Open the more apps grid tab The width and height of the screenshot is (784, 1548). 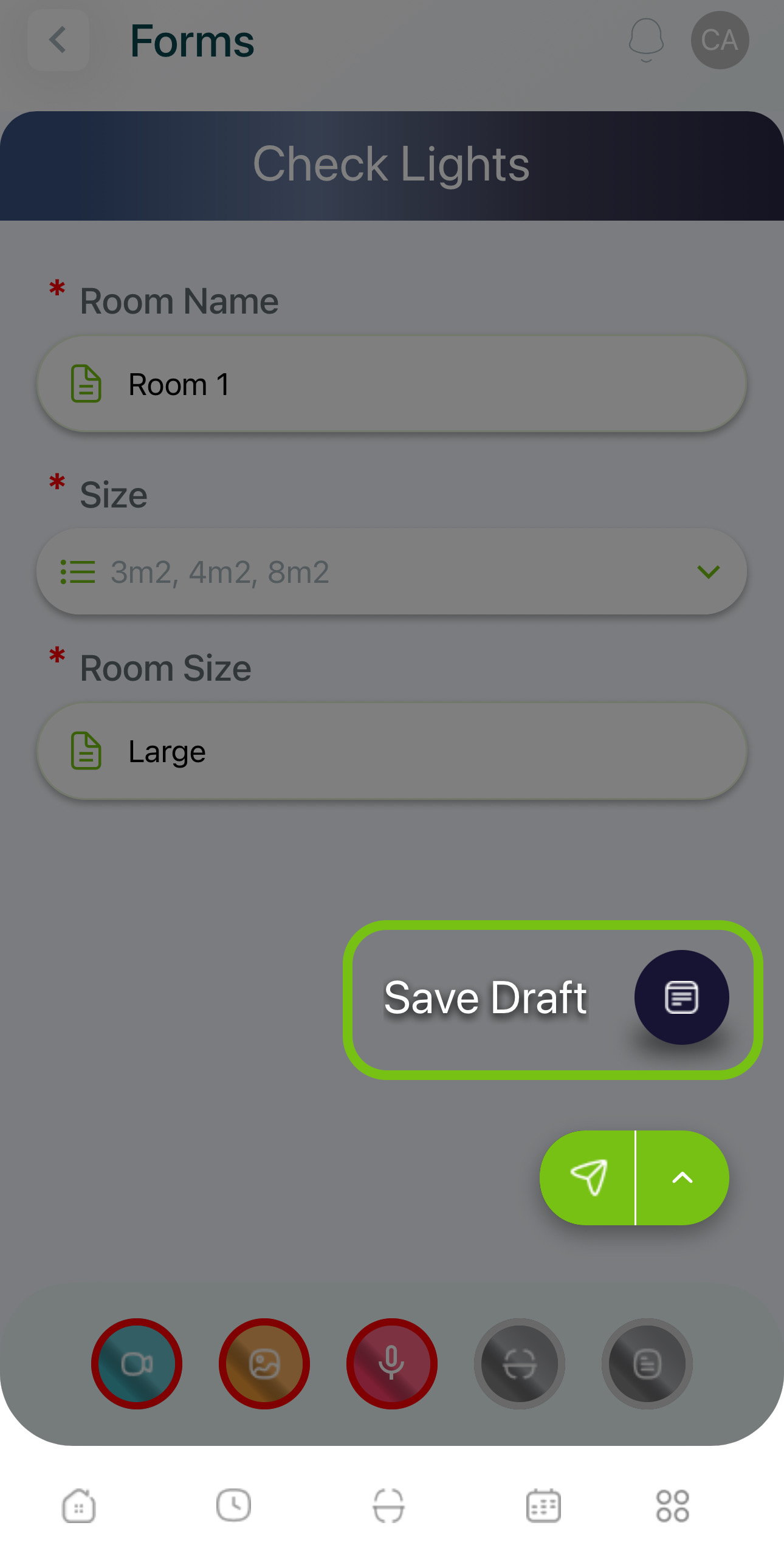click(x=673, y=1505)
